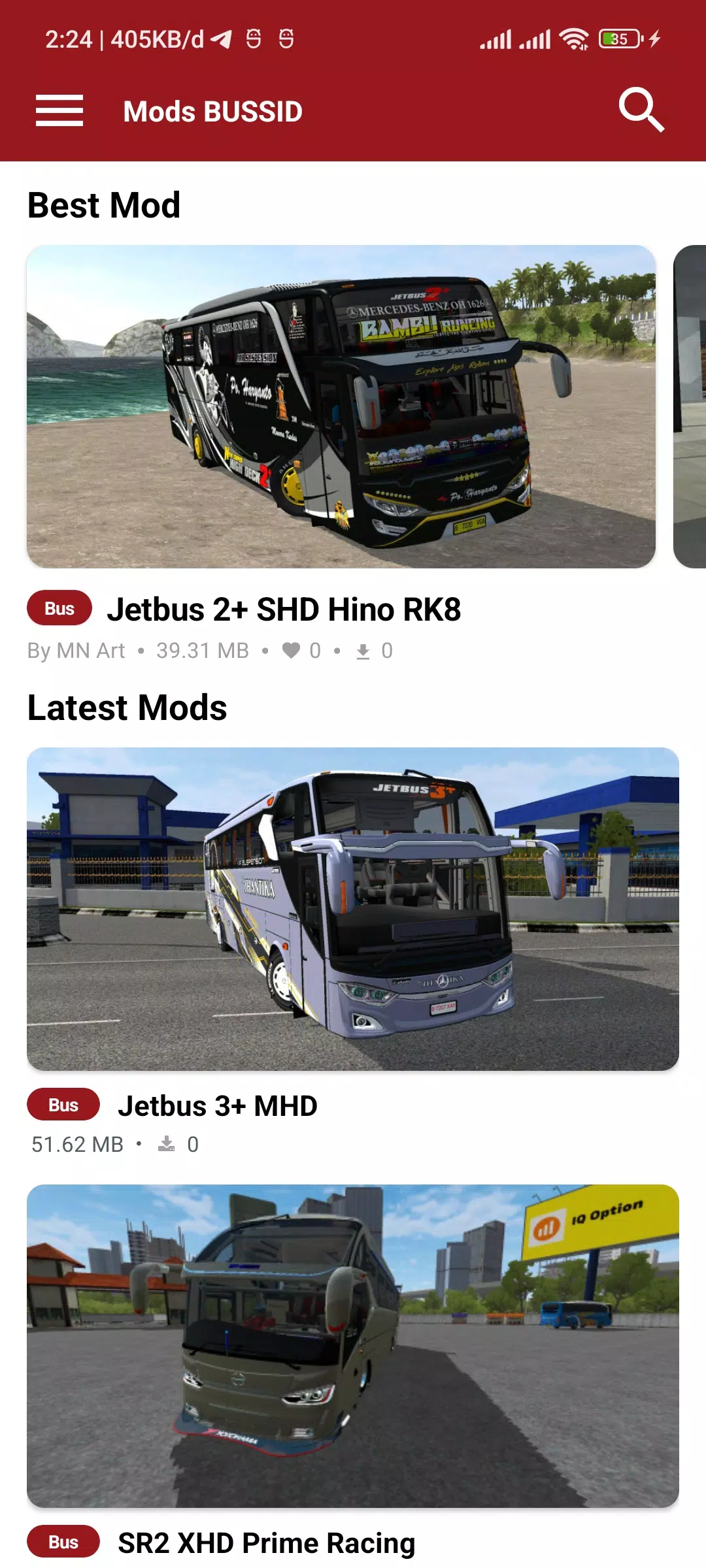Open the hamburger navigation drawer
This screenshot has height=1568, width=706.
click(59, 110)
